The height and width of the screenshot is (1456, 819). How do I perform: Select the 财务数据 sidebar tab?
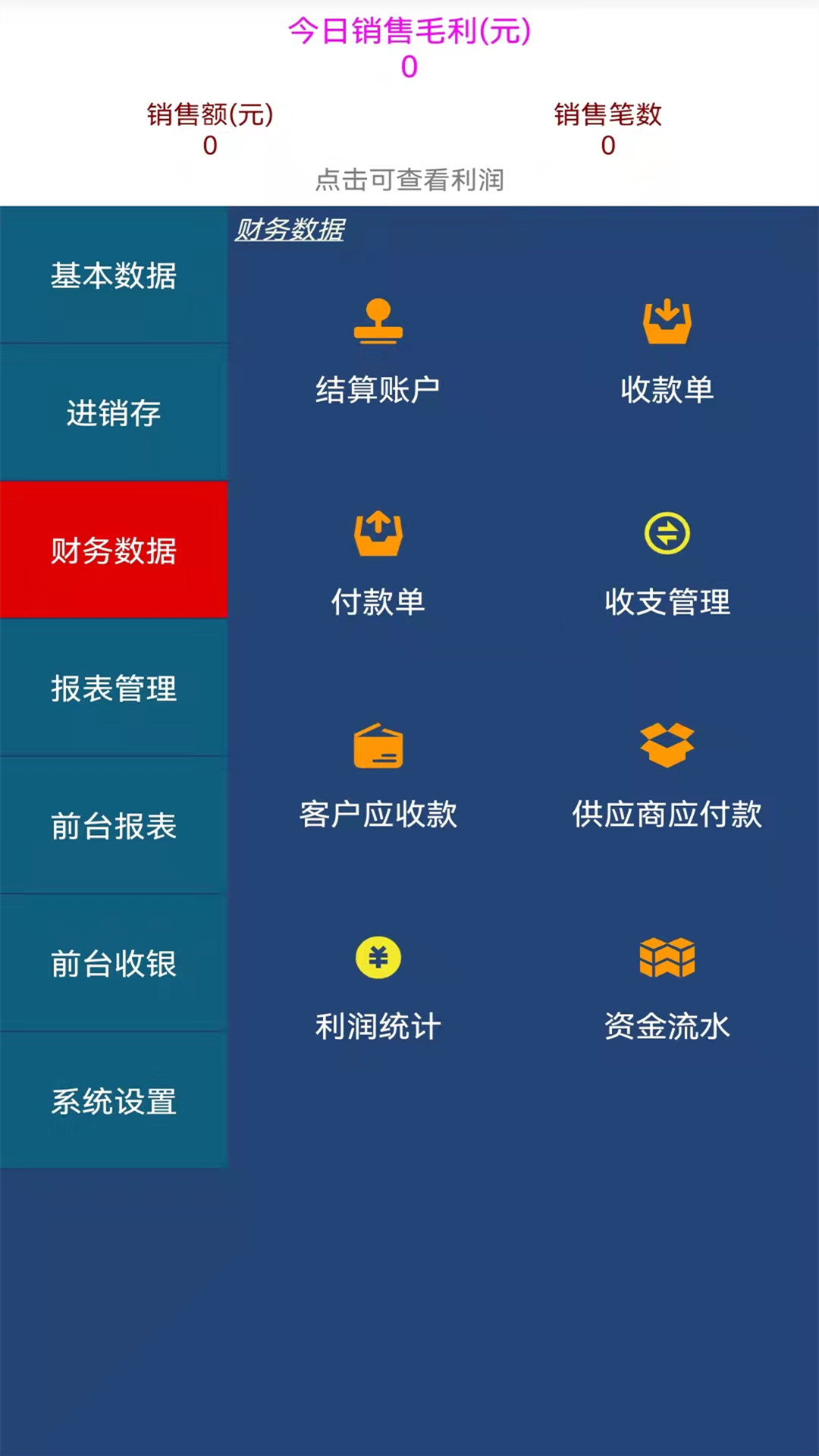114,550
